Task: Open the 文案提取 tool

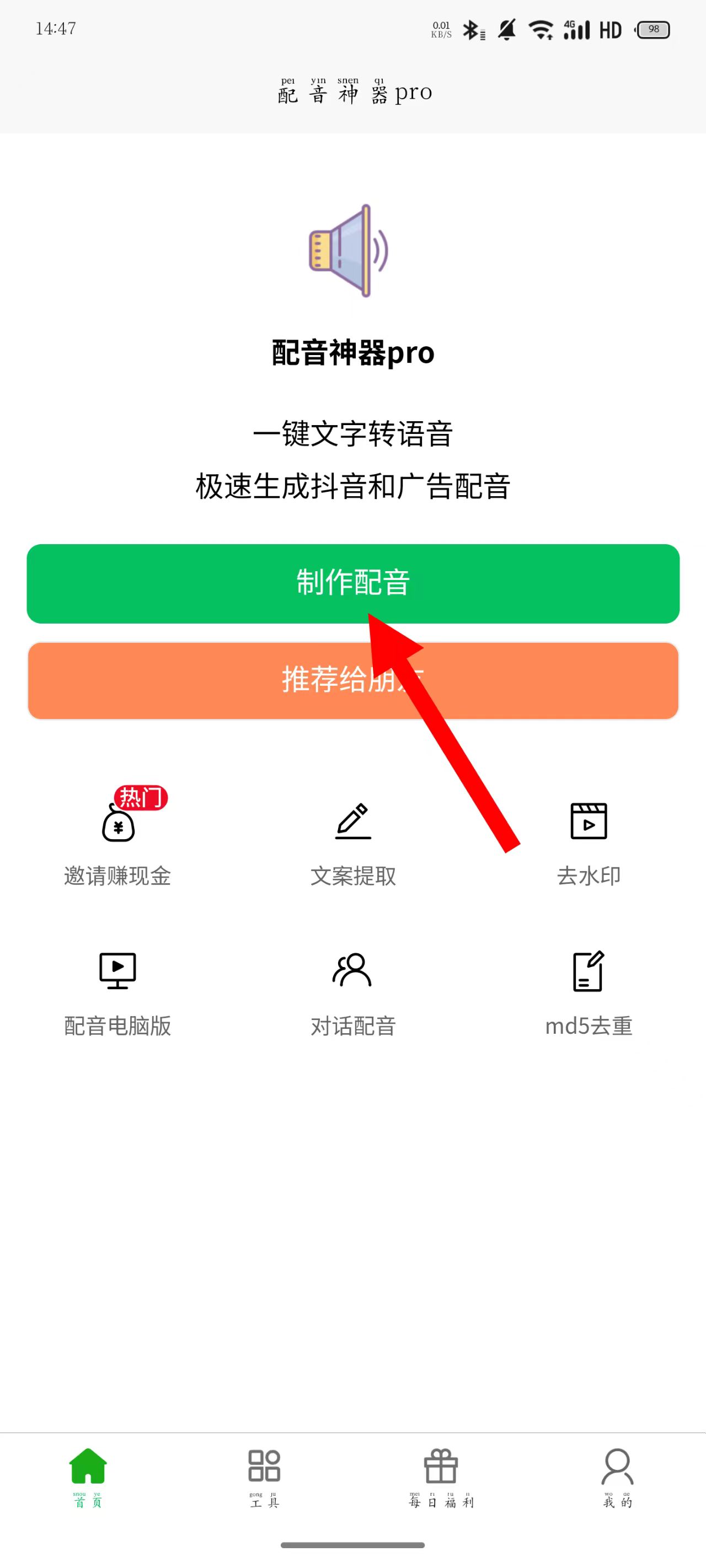Action: click(352, 844)
